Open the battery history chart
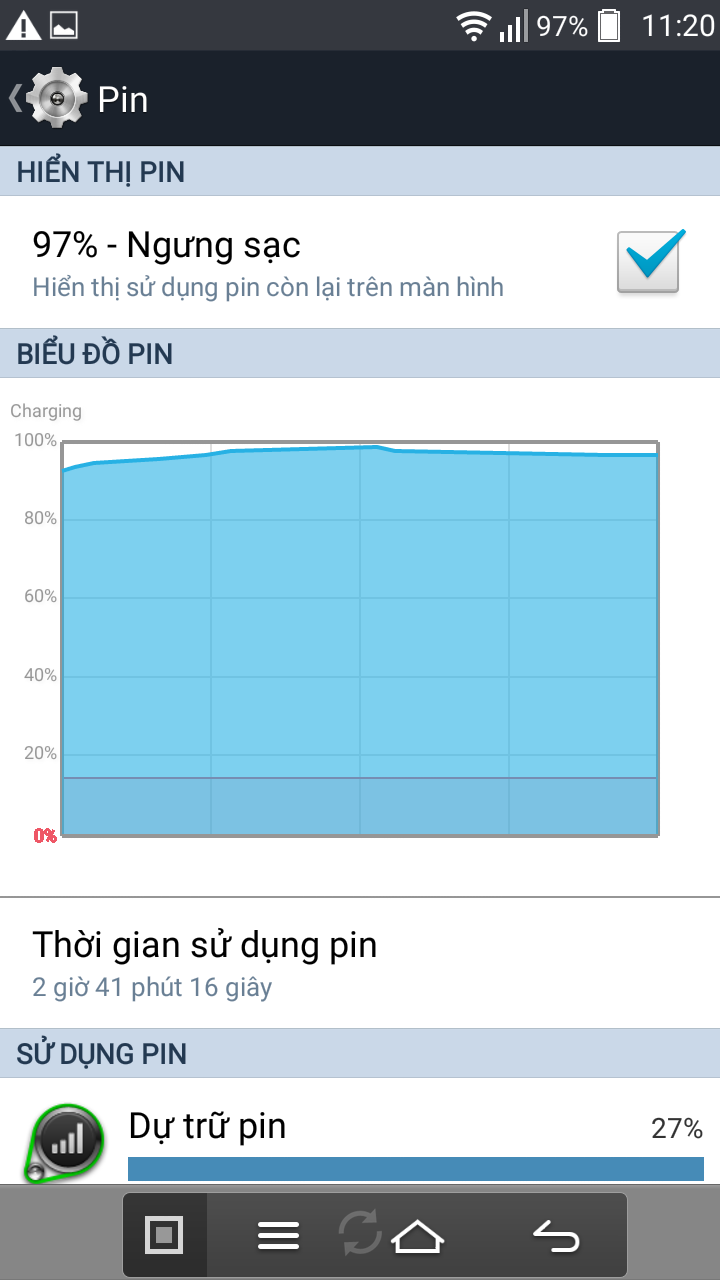720x1280 pixels. click(x=360, y=637)
